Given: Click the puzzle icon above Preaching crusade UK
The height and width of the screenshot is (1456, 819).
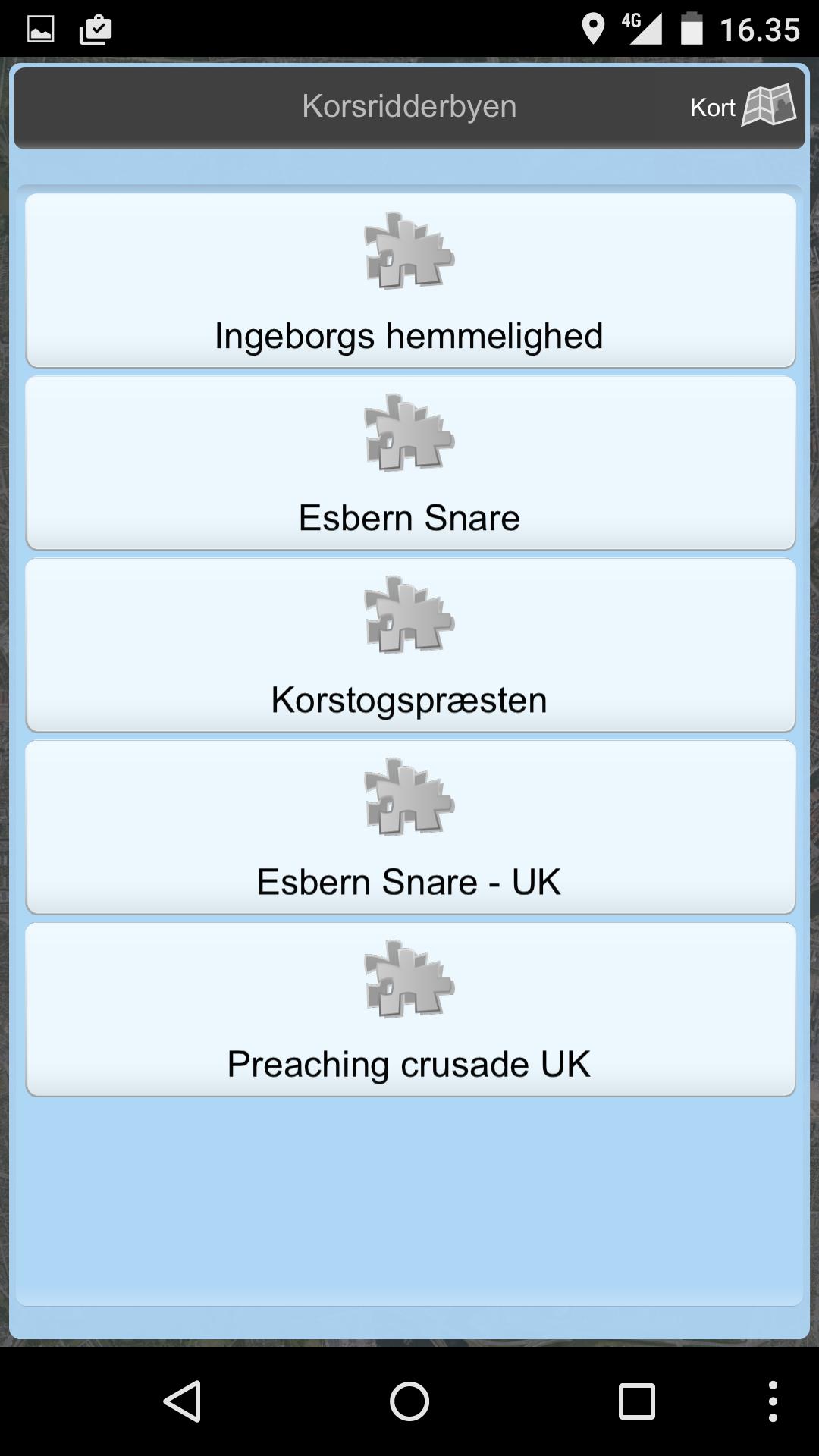Looking at the screenshot, I should click(x=409, y=982).
